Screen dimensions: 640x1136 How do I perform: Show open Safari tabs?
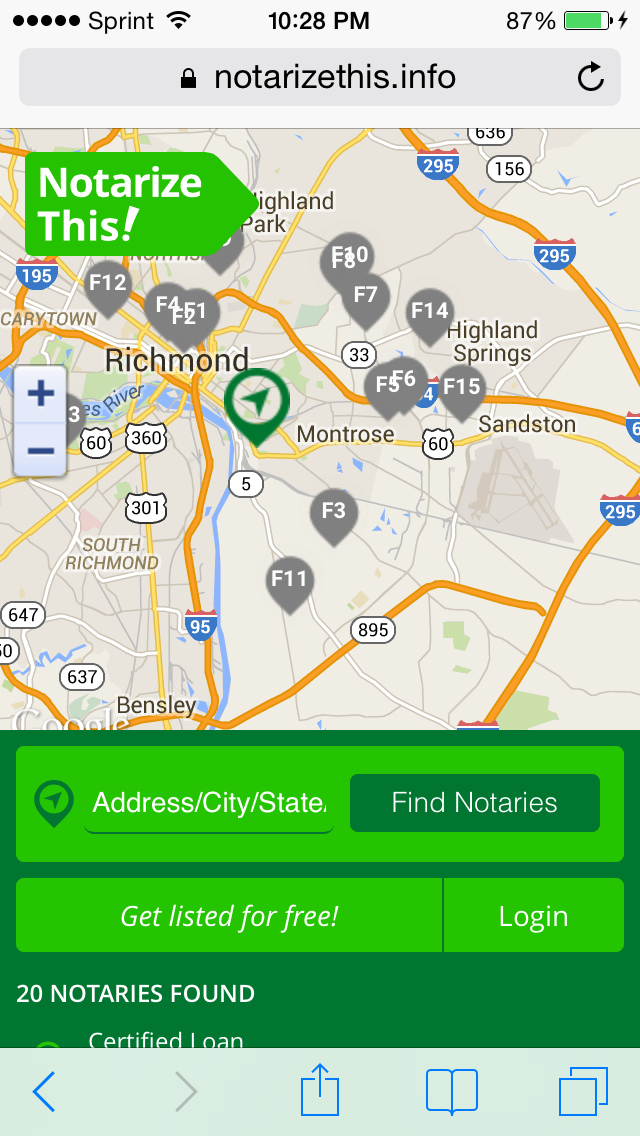click(583, 1091)
